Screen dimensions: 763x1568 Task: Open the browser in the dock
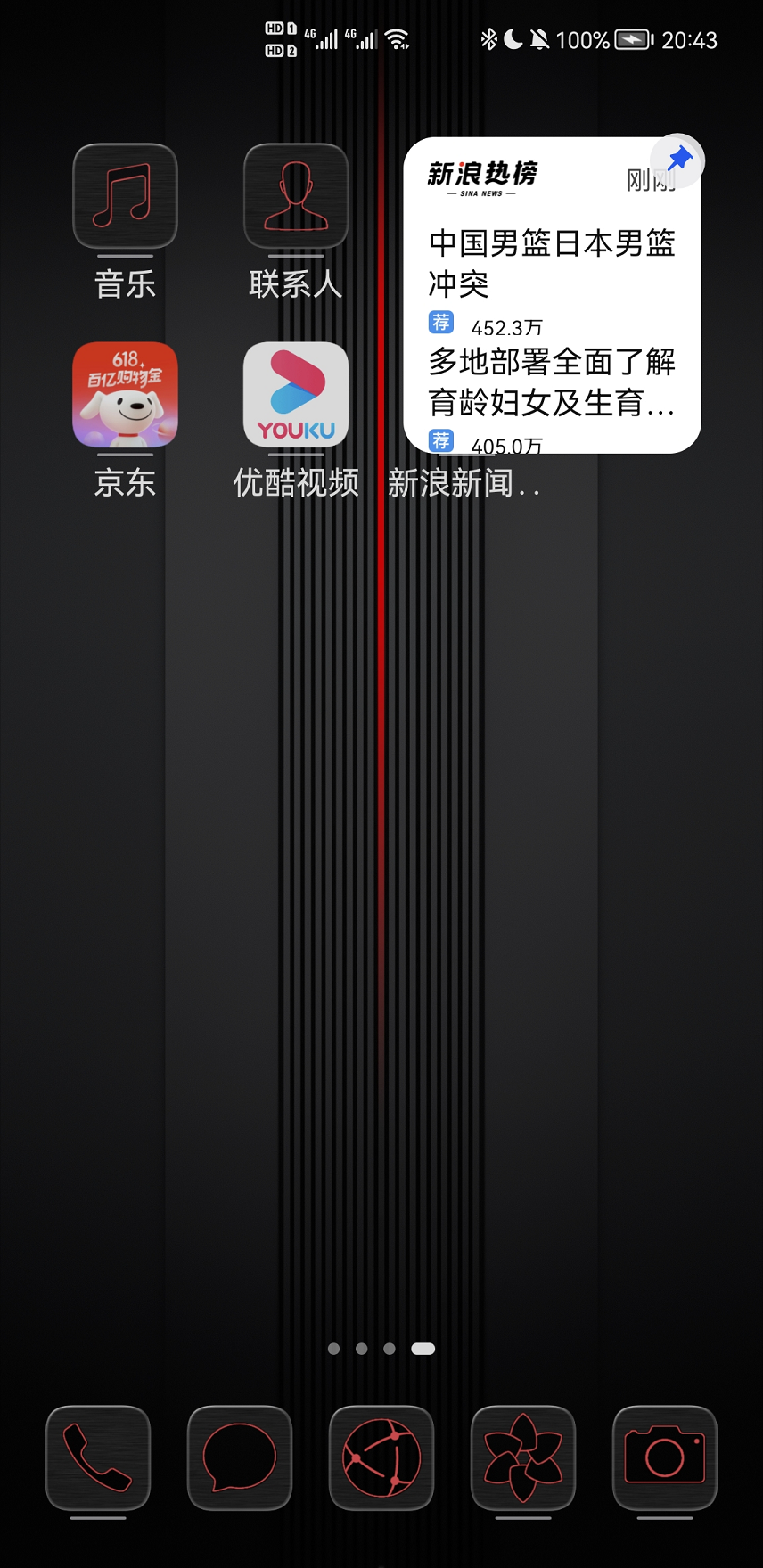pyautogui.click(x=381, y=1458)
